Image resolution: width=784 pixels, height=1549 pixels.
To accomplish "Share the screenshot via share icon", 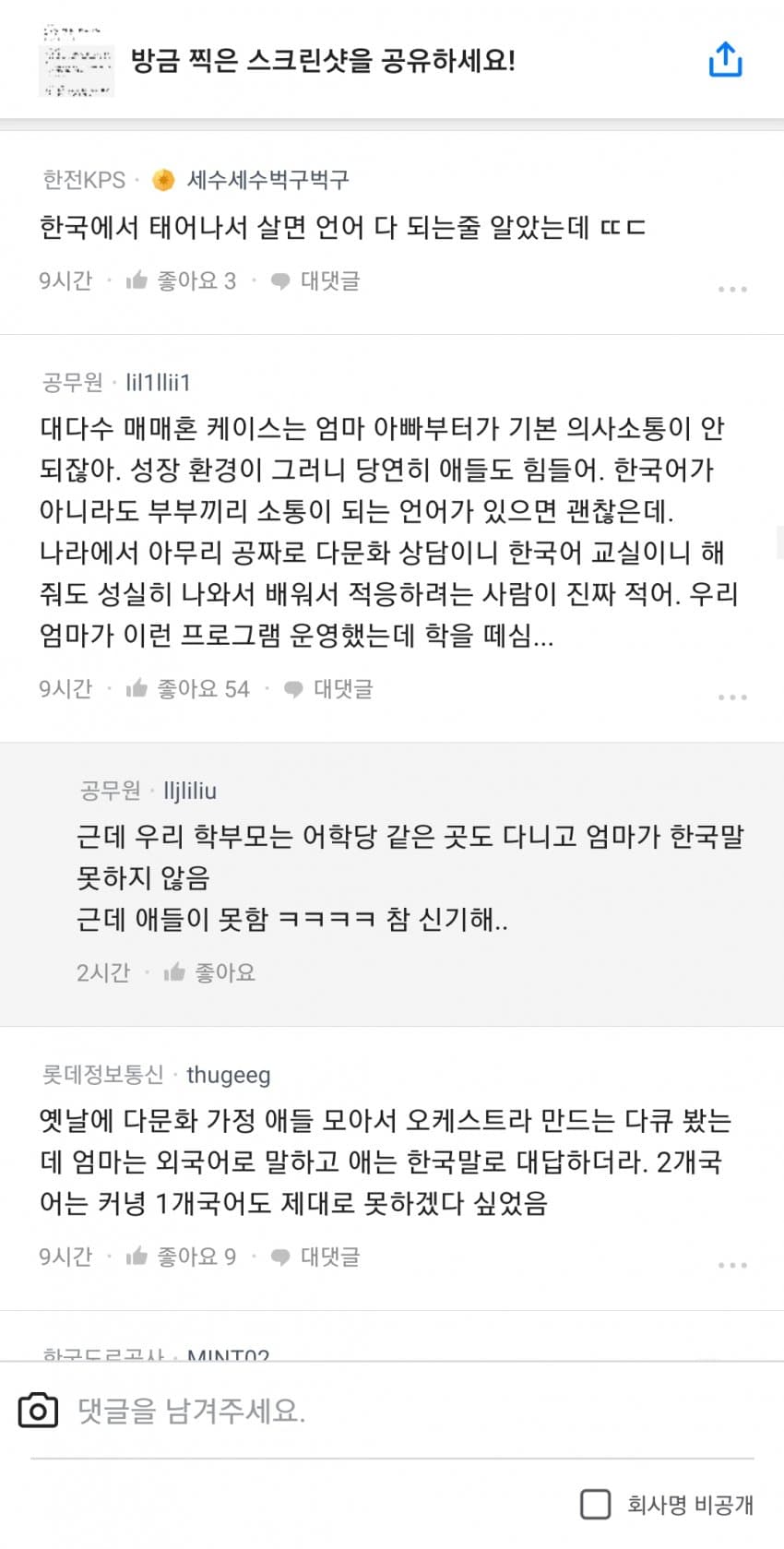I will pyautogui.click(x=725, y=60).
